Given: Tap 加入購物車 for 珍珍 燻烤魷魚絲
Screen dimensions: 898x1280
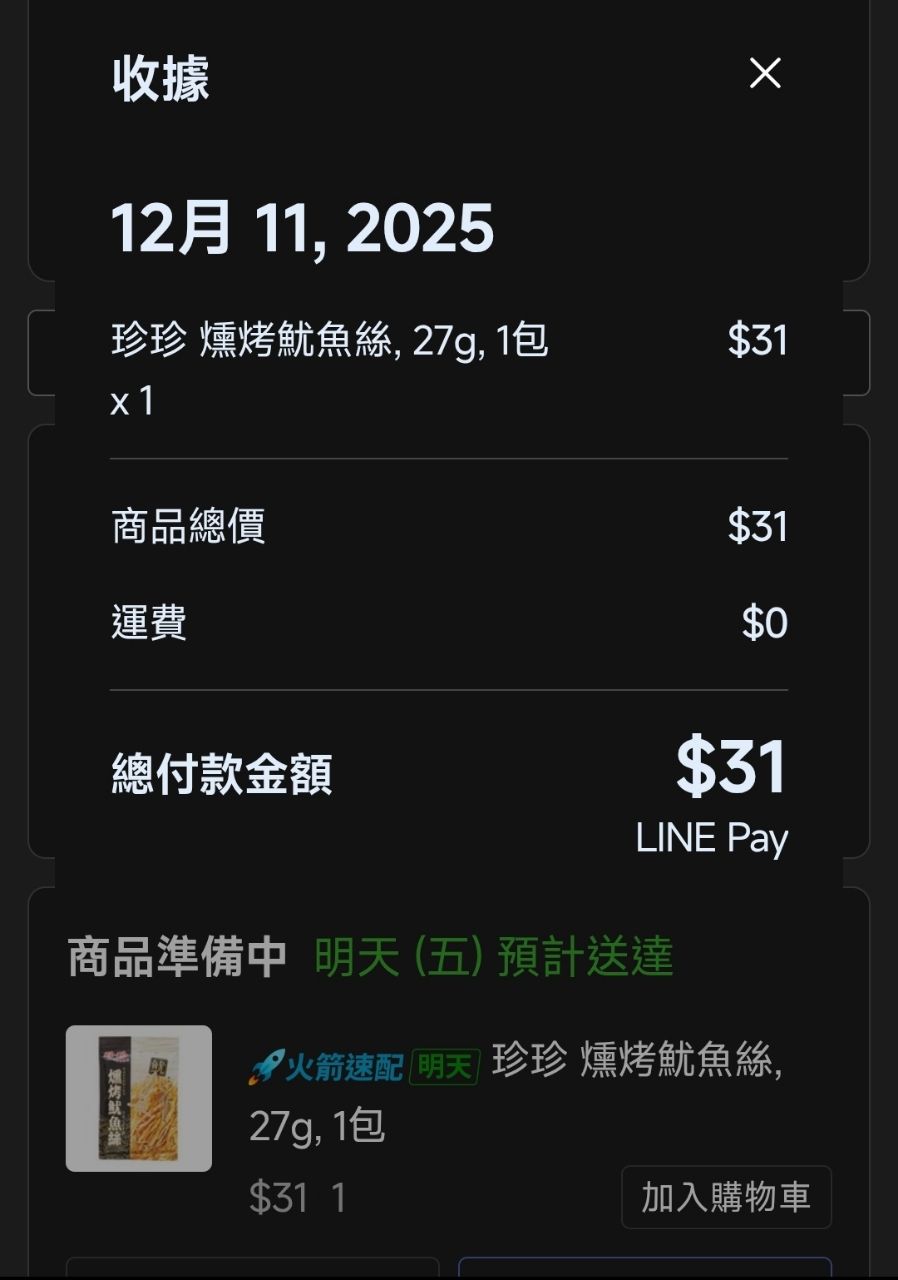Looking at the screenshot, I should click(x=726, y=1197).
